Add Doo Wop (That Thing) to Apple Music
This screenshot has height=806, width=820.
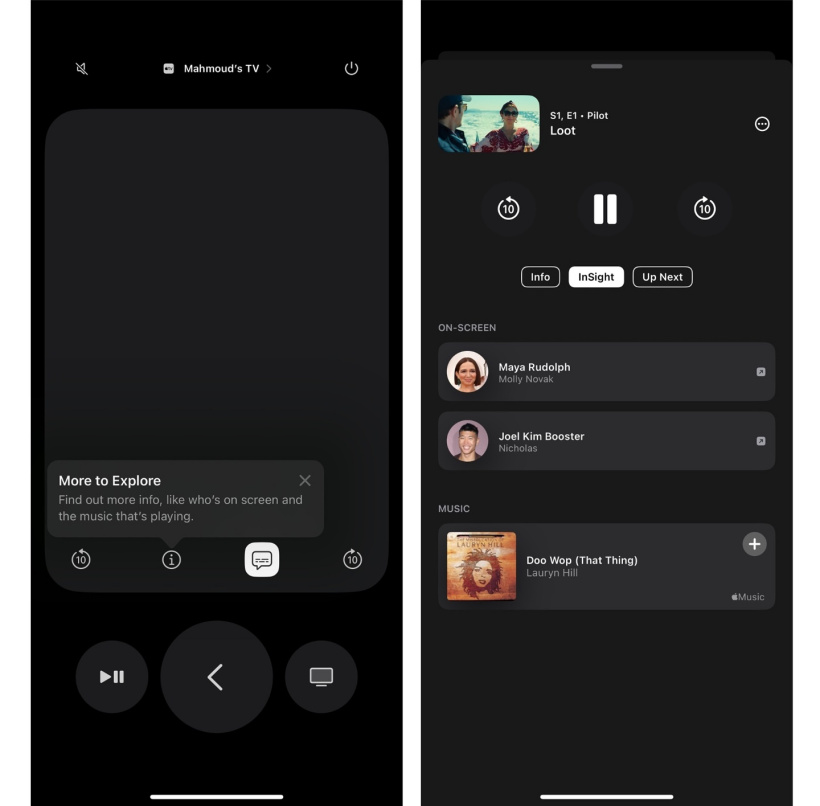pyautogui.click(x=754, y=544)
